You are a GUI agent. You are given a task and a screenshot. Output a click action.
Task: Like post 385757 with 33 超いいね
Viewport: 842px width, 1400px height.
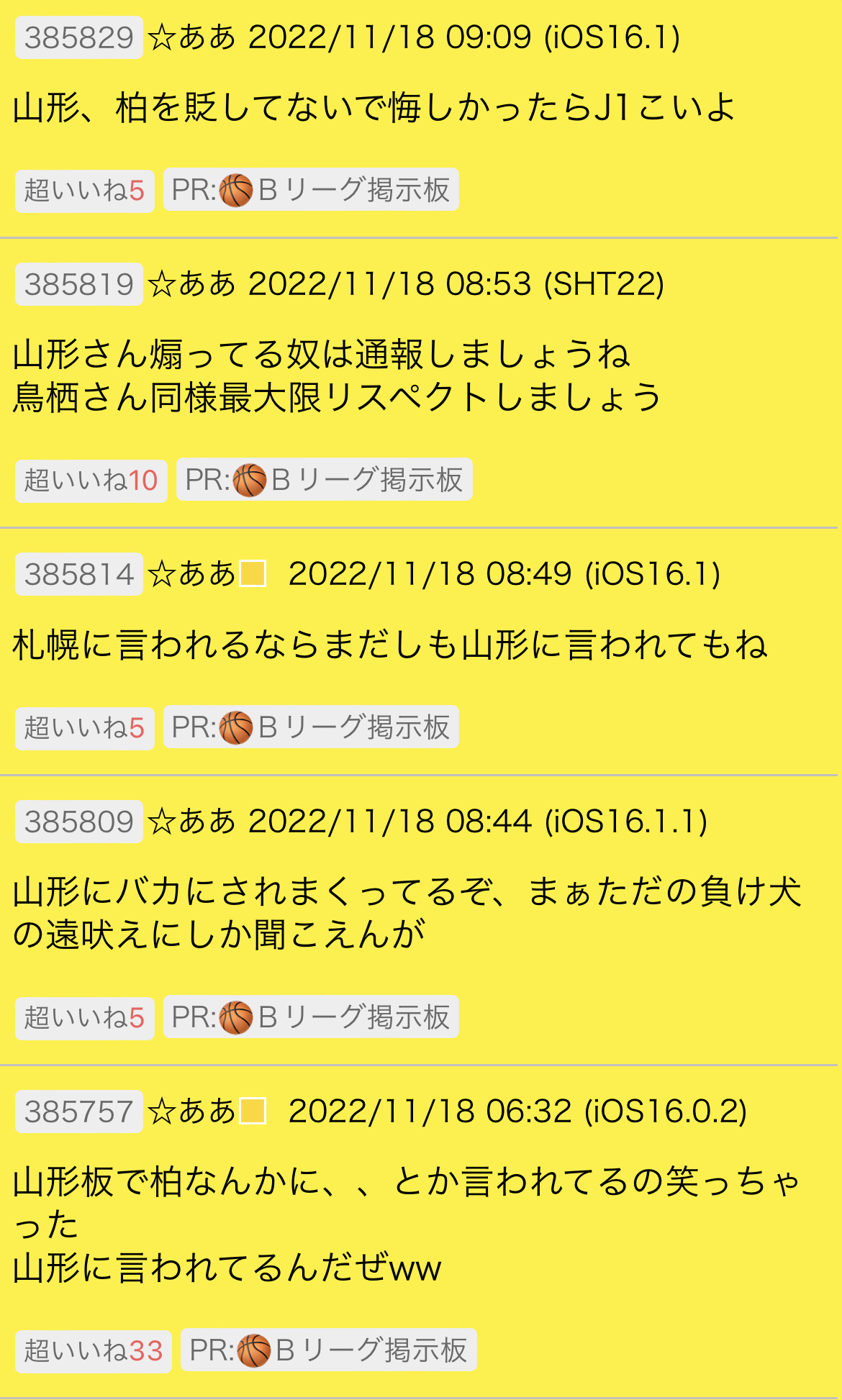pyautogui.click(x=94, y=1351)
